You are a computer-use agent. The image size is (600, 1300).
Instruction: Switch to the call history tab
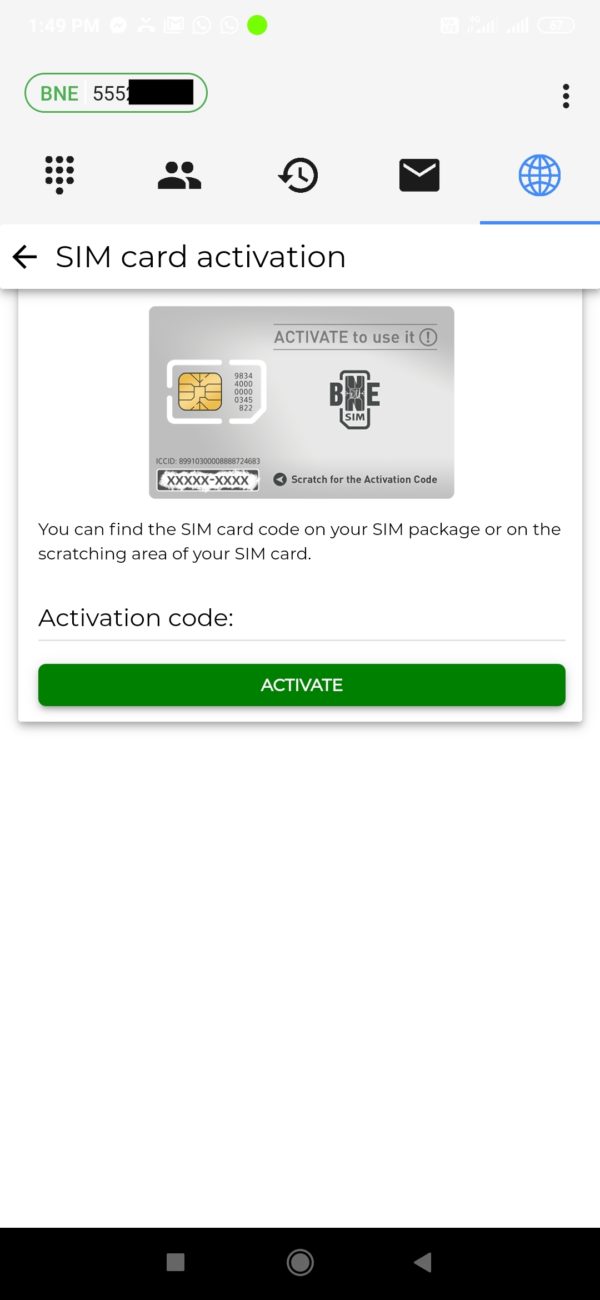(x=298, y=175)
